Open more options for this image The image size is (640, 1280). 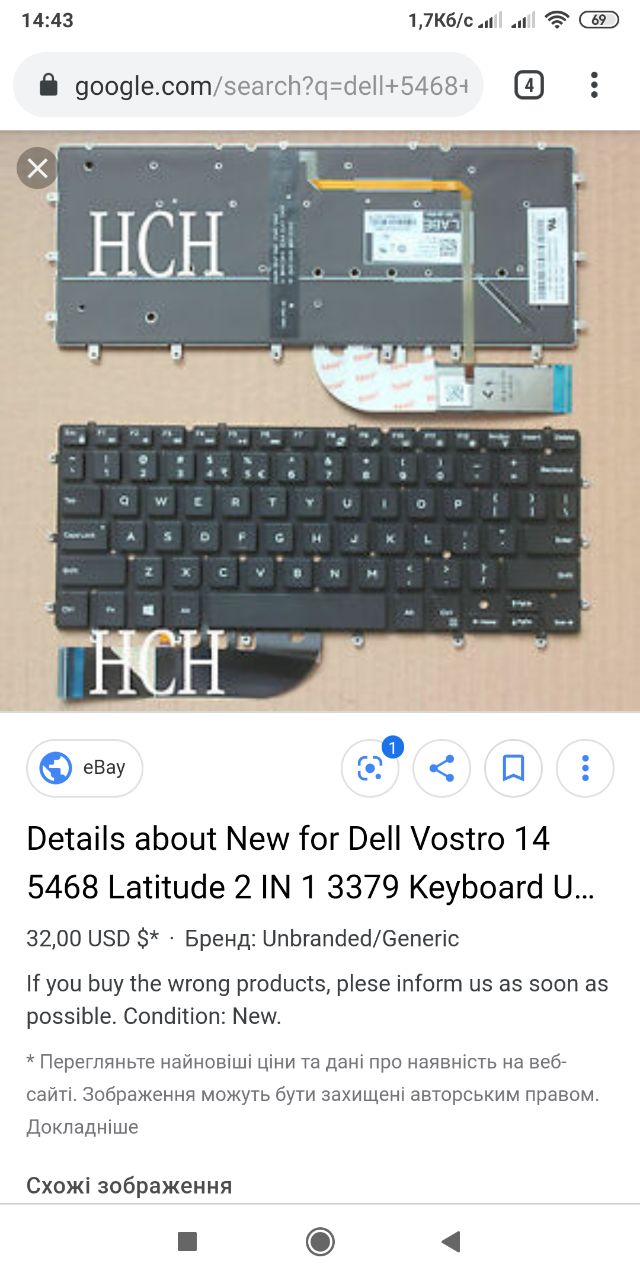pyautogui.click(x=585, y=768)
